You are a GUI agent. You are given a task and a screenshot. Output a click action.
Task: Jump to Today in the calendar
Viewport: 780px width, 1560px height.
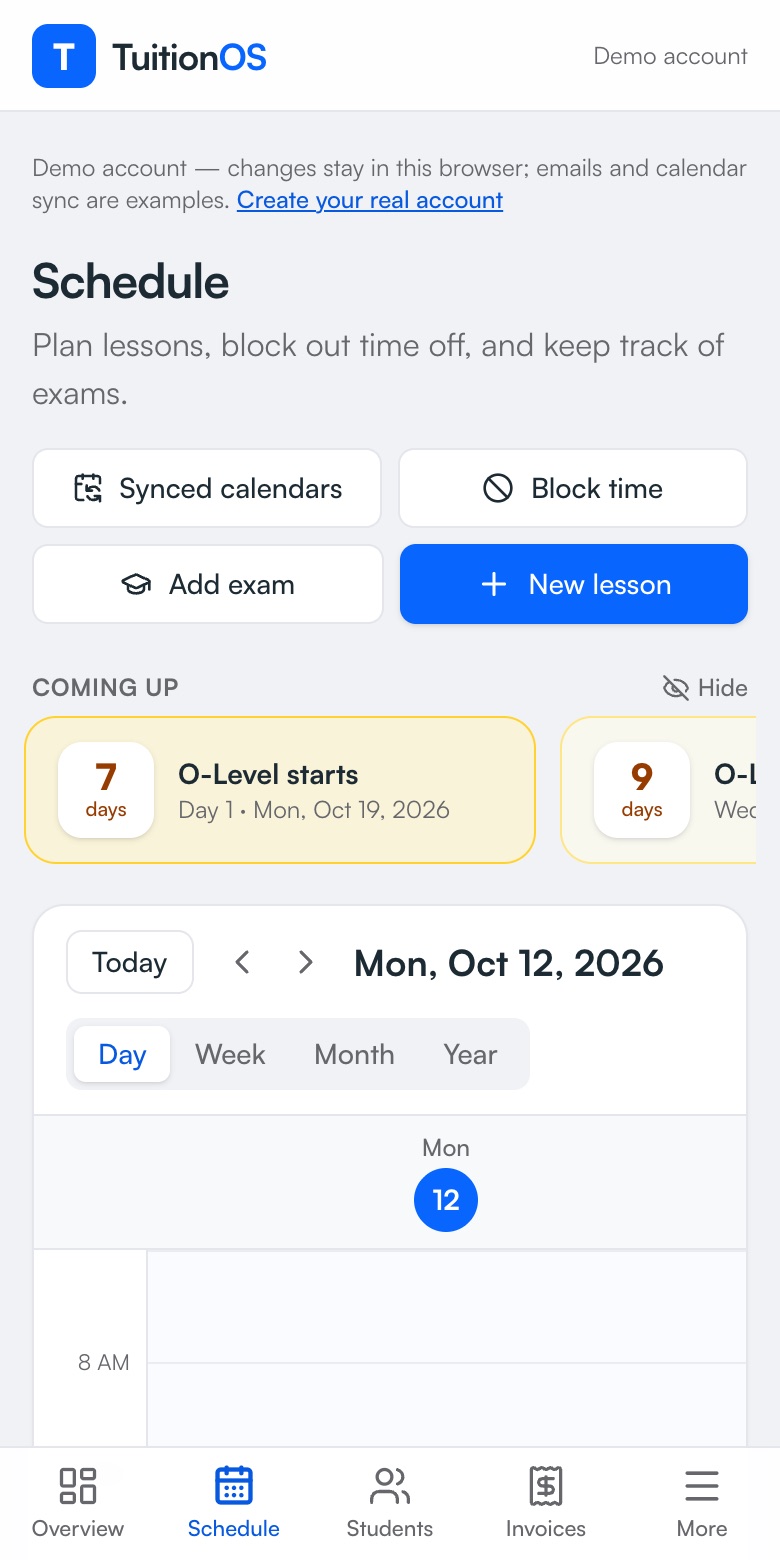[130, 962]
